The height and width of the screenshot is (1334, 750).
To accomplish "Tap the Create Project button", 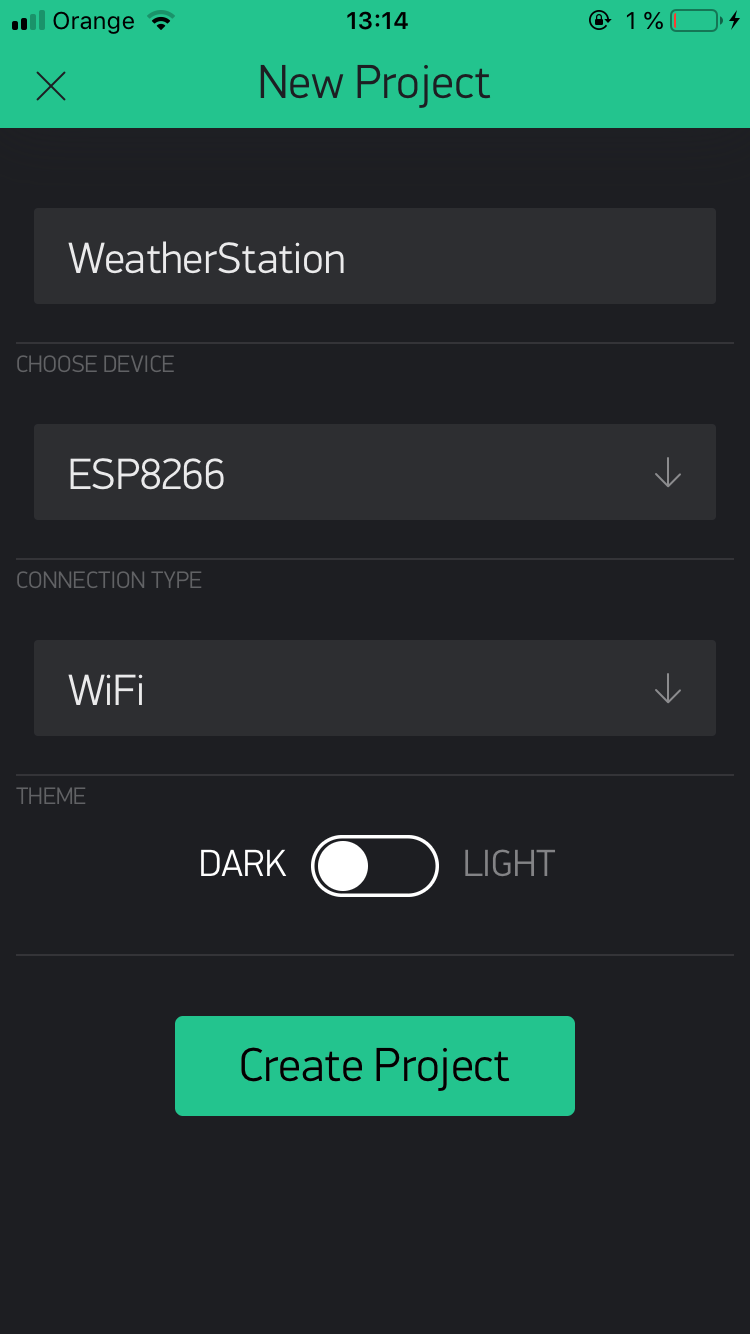I will click(x=374, y=1065).
